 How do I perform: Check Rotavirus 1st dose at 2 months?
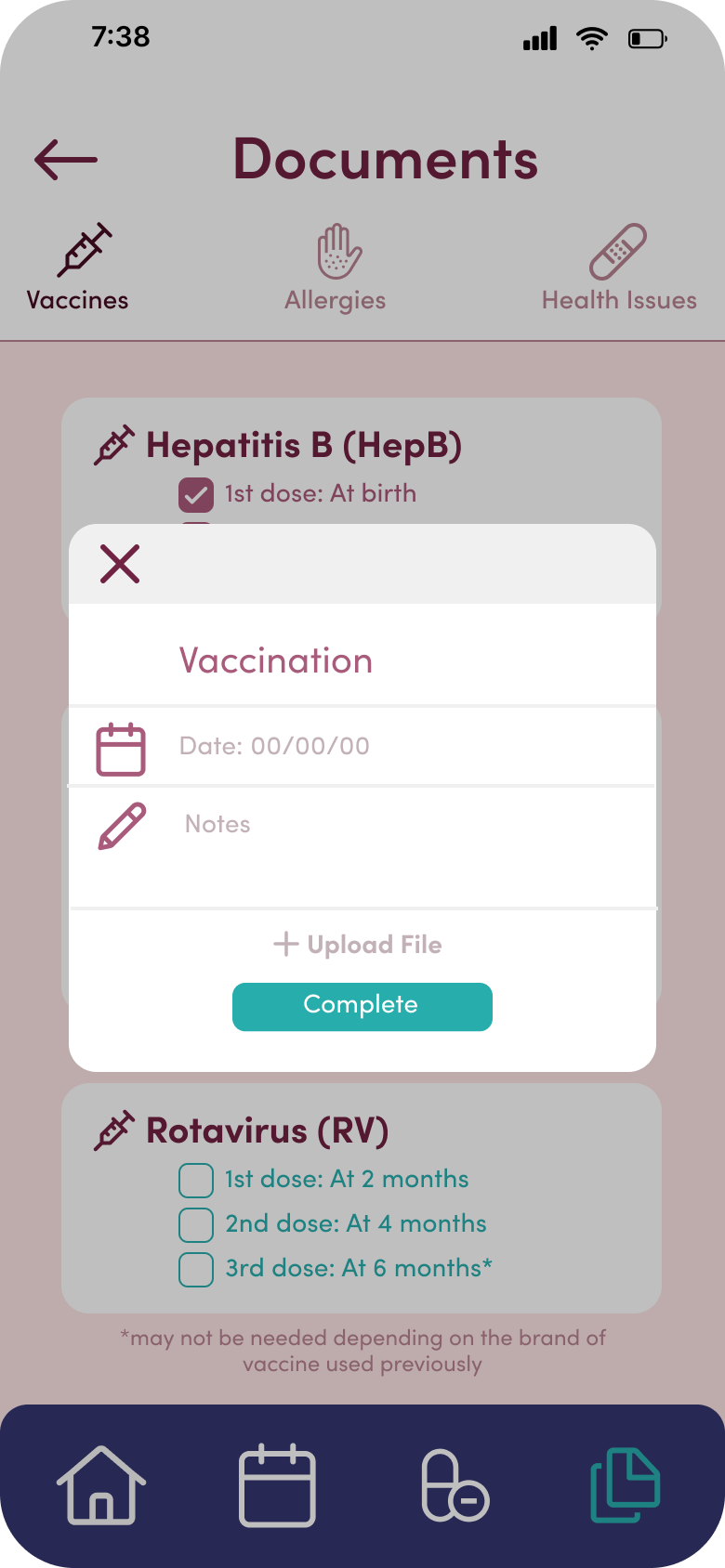tap(196, 1180)
